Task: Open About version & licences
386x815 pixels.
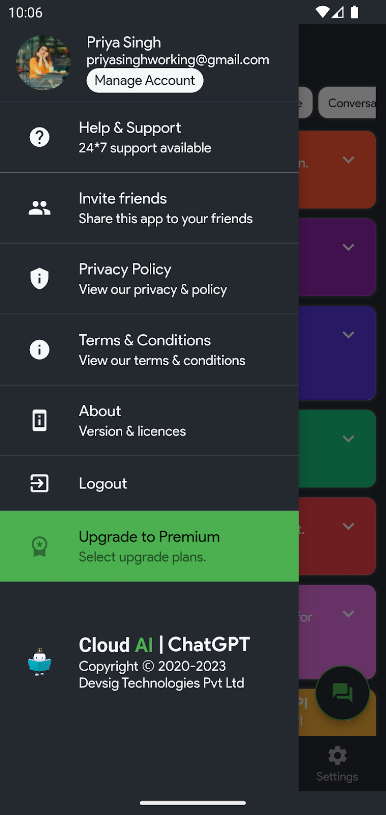Action: tap(149, 420)
